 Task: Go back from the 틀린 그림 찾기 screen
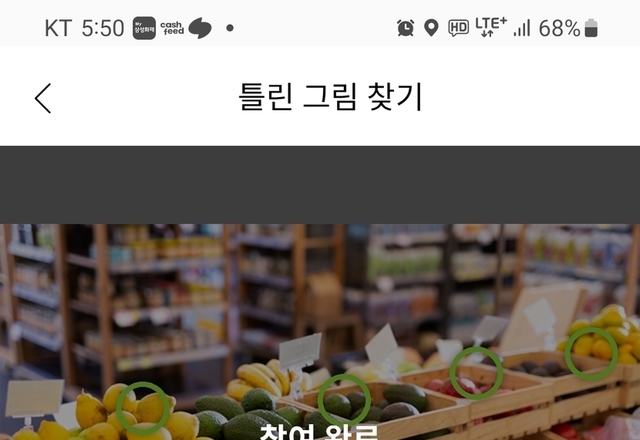[43, 98]
